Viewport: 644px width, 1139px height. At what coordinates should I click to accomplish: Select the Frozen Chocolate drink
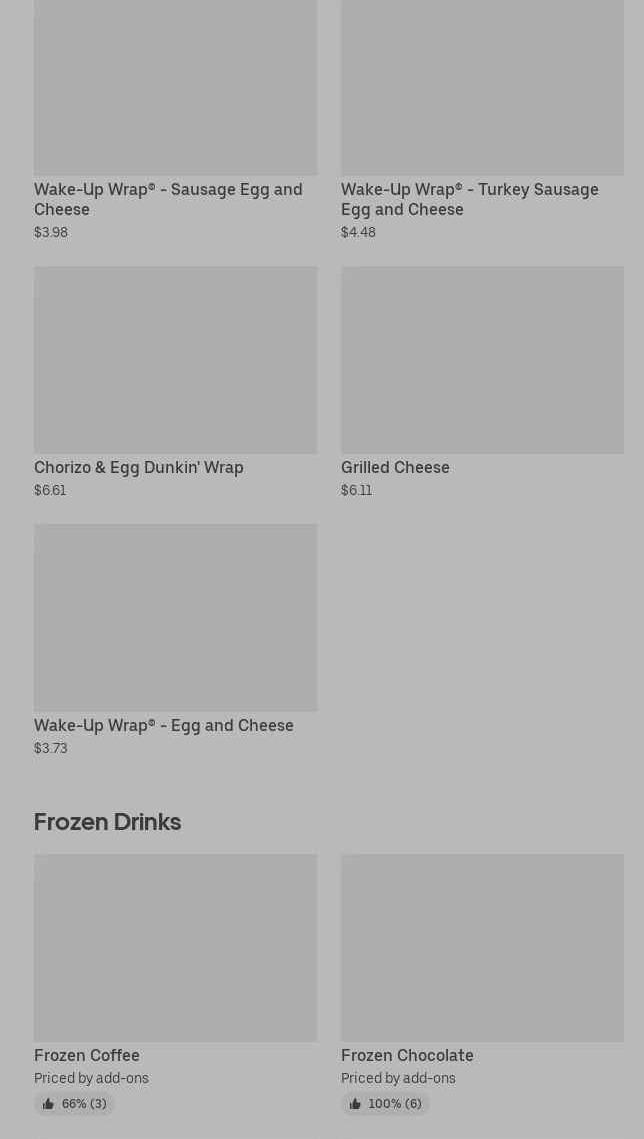[482, 984]
